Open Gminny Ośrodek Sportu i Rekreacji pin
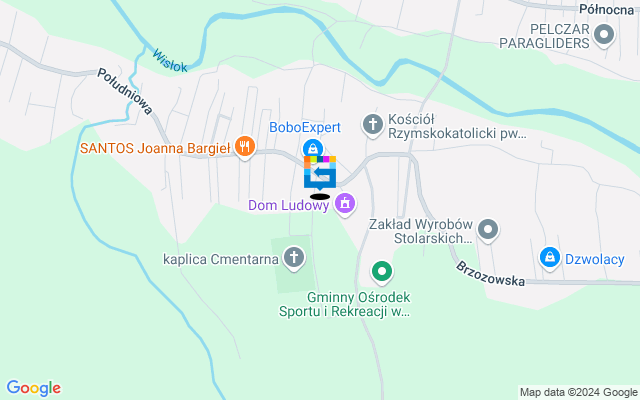The height and width of the screenshot is (400, 640). [381, 270]
